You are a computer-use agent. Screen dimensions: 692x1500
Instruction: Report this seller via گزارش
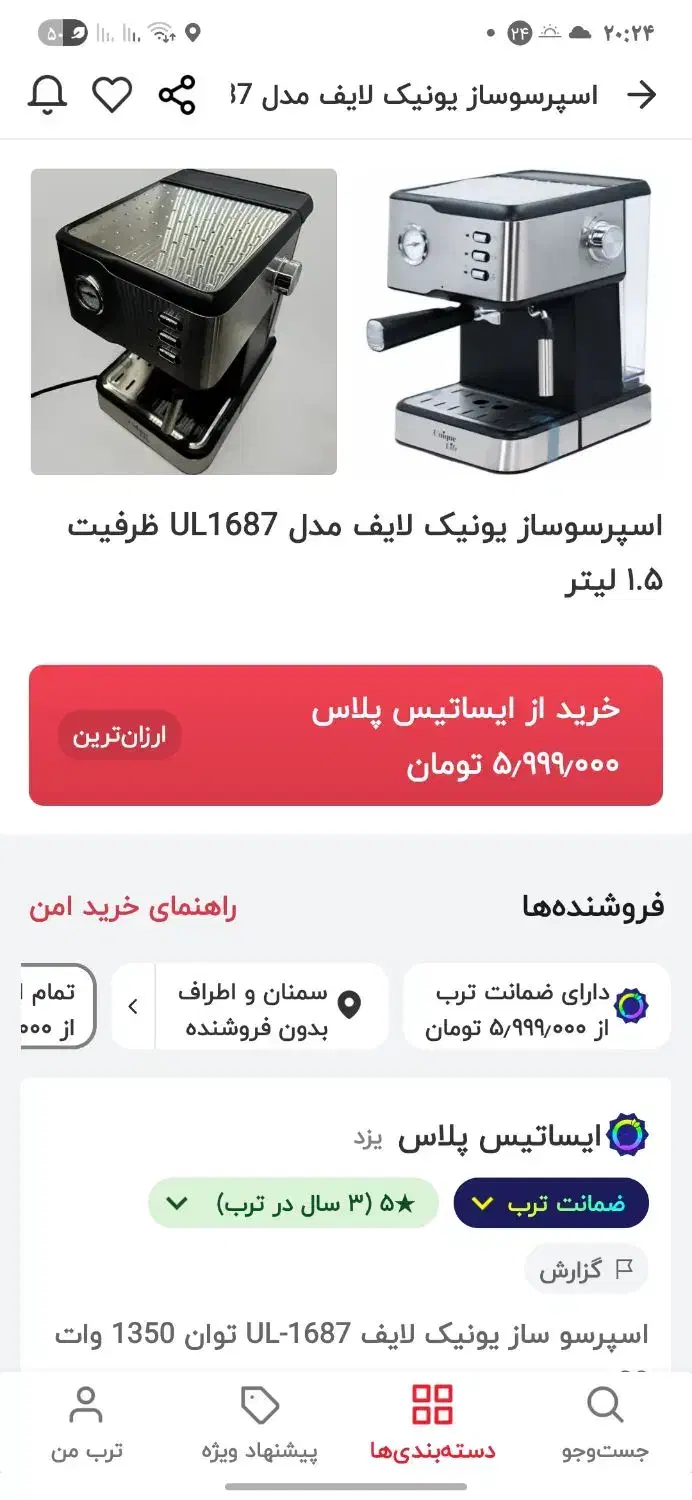pos(586,1270)
